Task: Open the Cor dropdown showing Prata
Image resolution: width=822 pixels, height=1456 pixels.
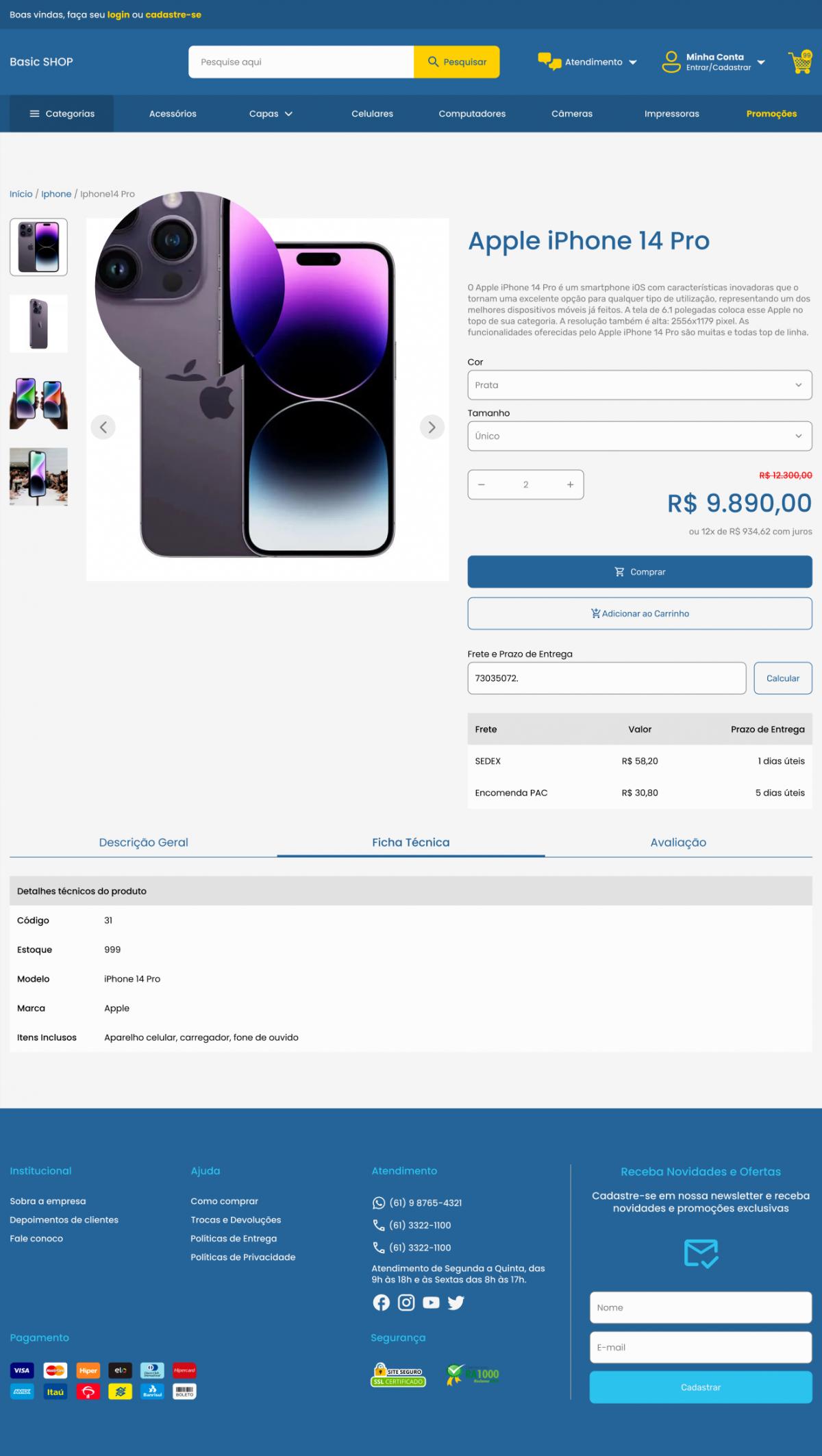Action: coord(640,385)
